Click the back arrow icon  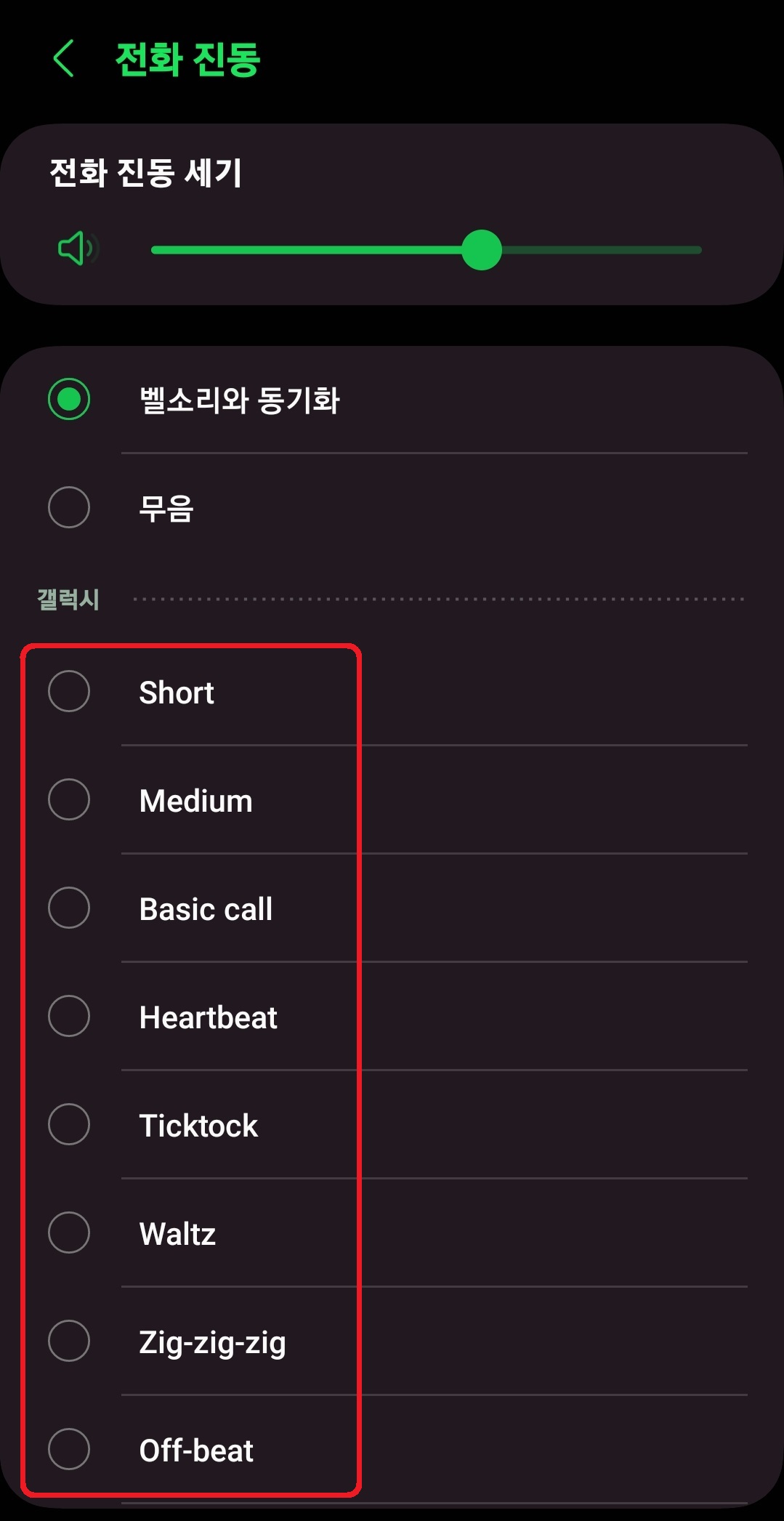coord(64,60)
